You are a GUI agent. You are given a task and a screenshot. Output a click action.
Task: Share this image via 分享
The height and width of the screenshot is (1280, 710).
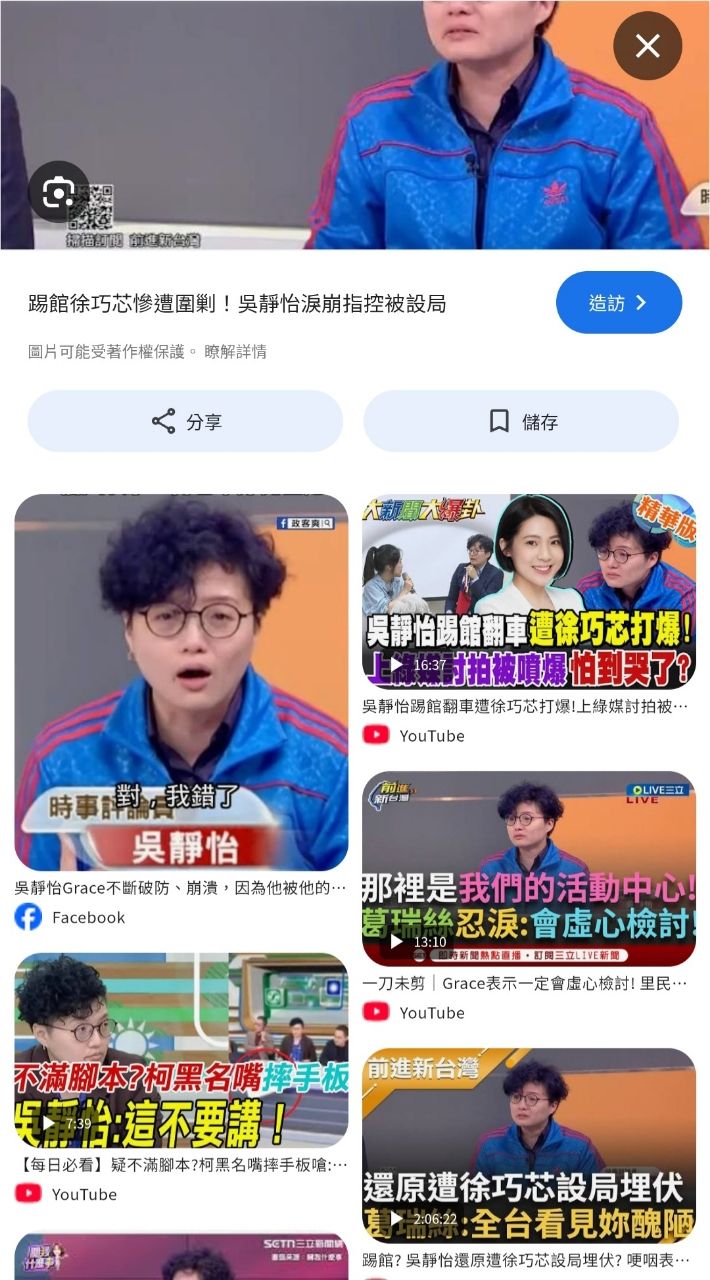tap(185, 421)
